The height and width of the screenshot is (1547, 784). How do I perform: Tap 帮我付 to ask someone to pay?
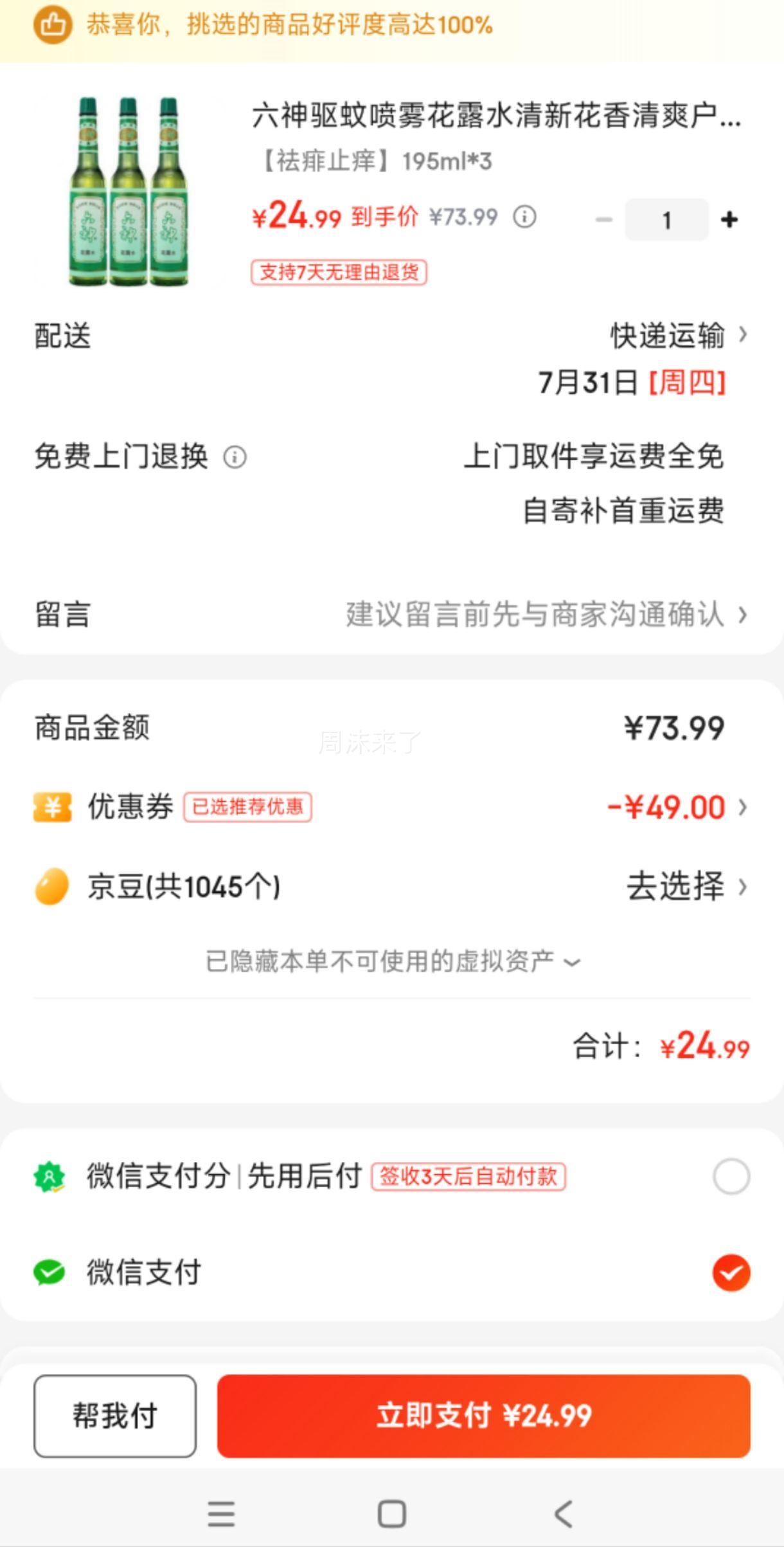[115, 1416]
